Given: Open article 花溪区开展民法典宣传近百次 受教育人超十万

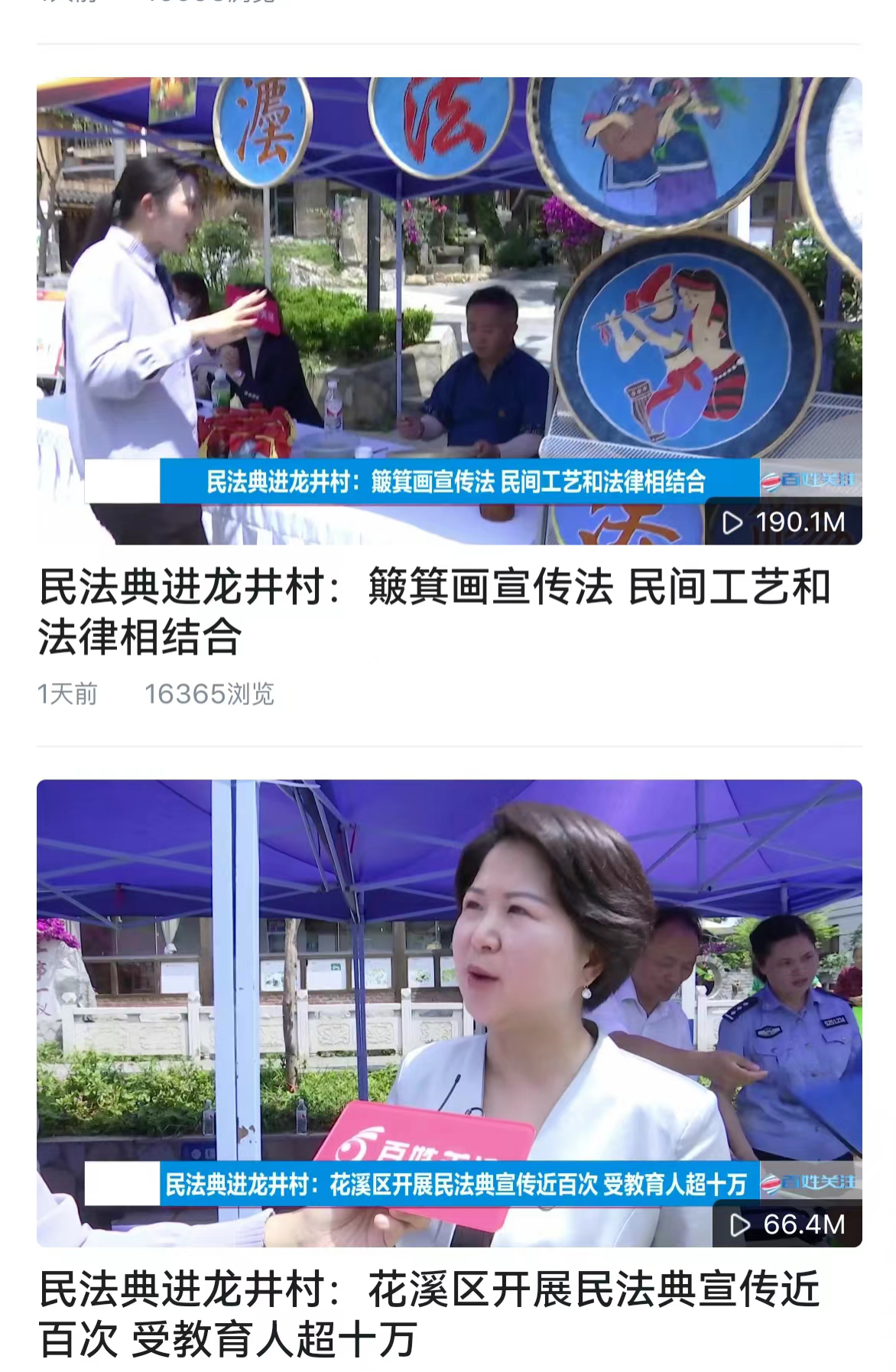Looking at the screenshot, I should tap(429, 1314).
